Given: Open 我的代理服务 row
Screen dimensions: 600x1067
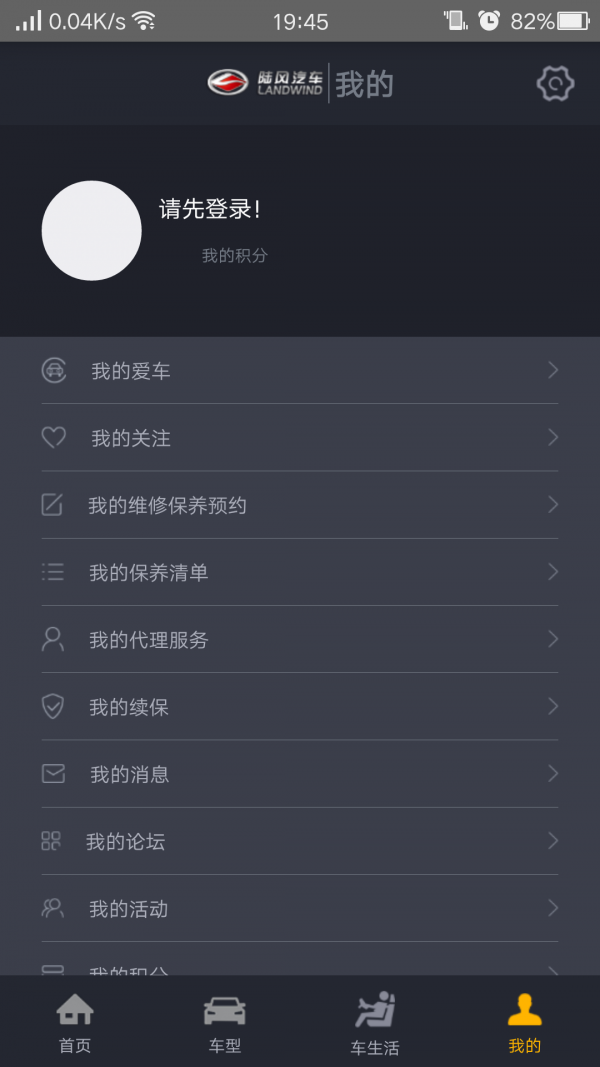Looking at the screenshot, I should click(300, 640).
